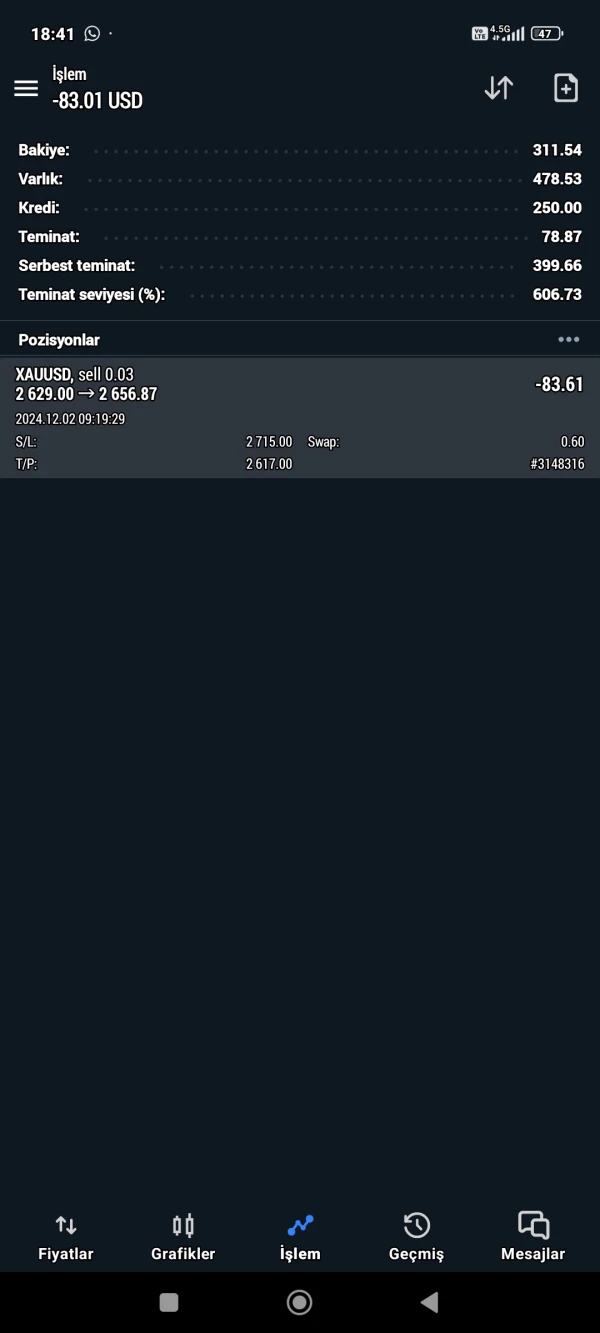Screen dimensions: 600x1333
Task: Create a new order
Action: (x=566, y=88)
